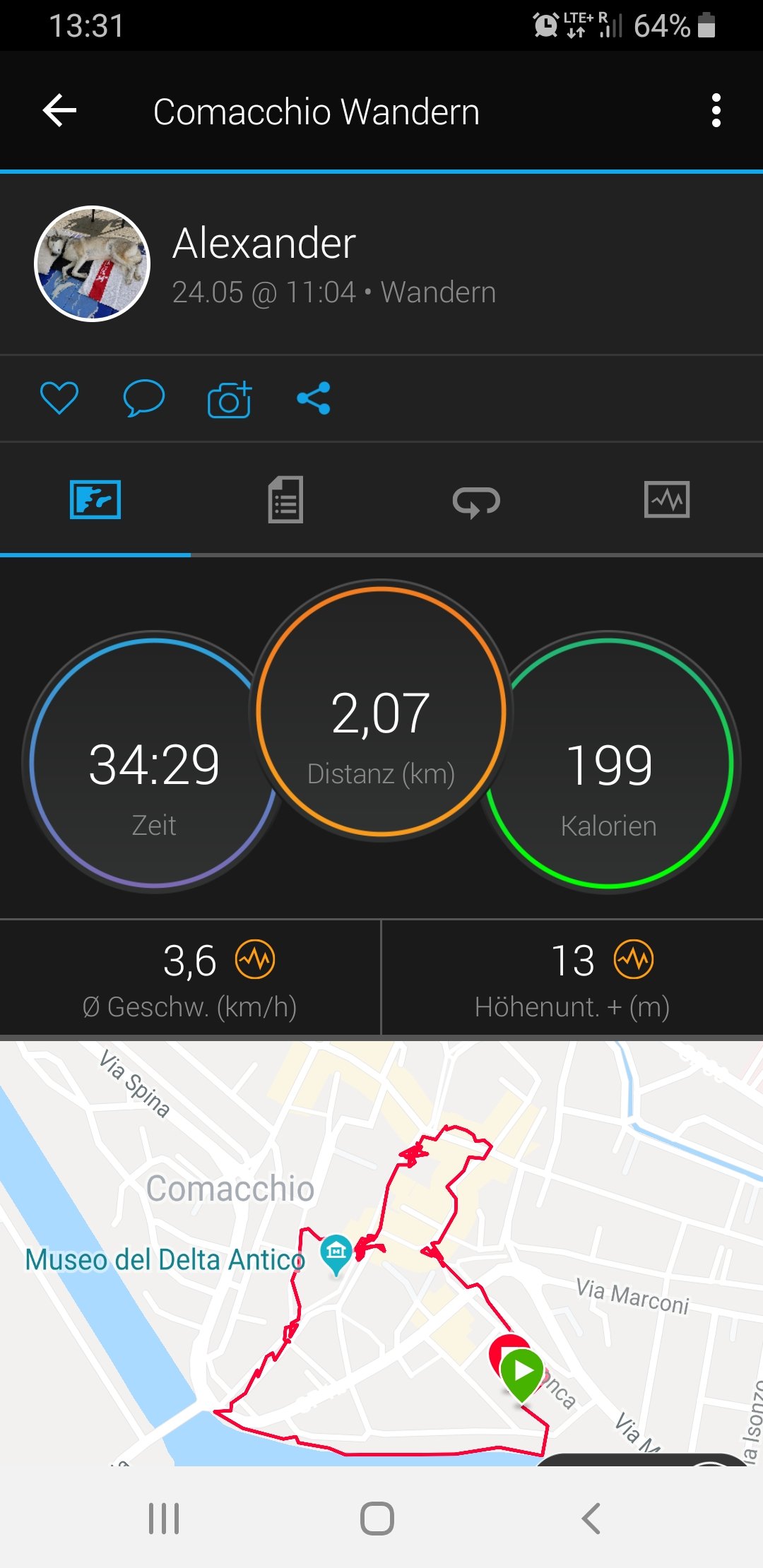Open Alexander's profile picture
The width and height of the screenshot is (763, 1568).
[93, 263]
